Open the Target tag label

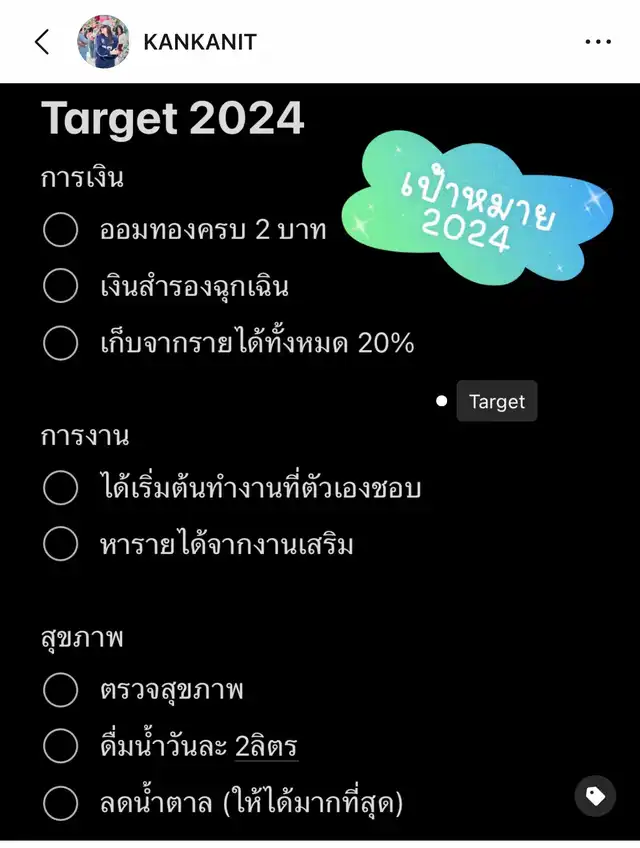[x=496, y=401]
